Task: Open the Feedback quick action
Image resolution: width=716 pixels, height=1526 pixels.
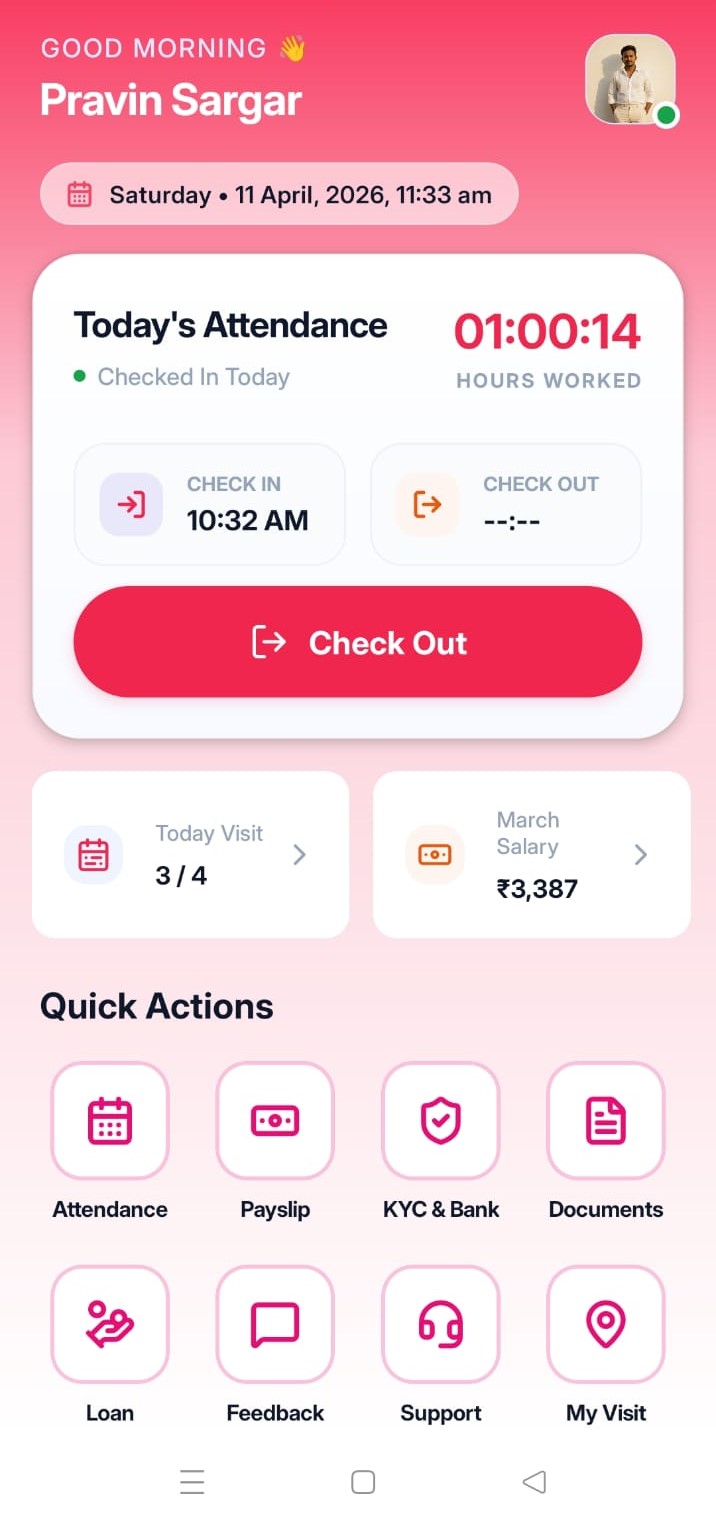Action: 275,1324
